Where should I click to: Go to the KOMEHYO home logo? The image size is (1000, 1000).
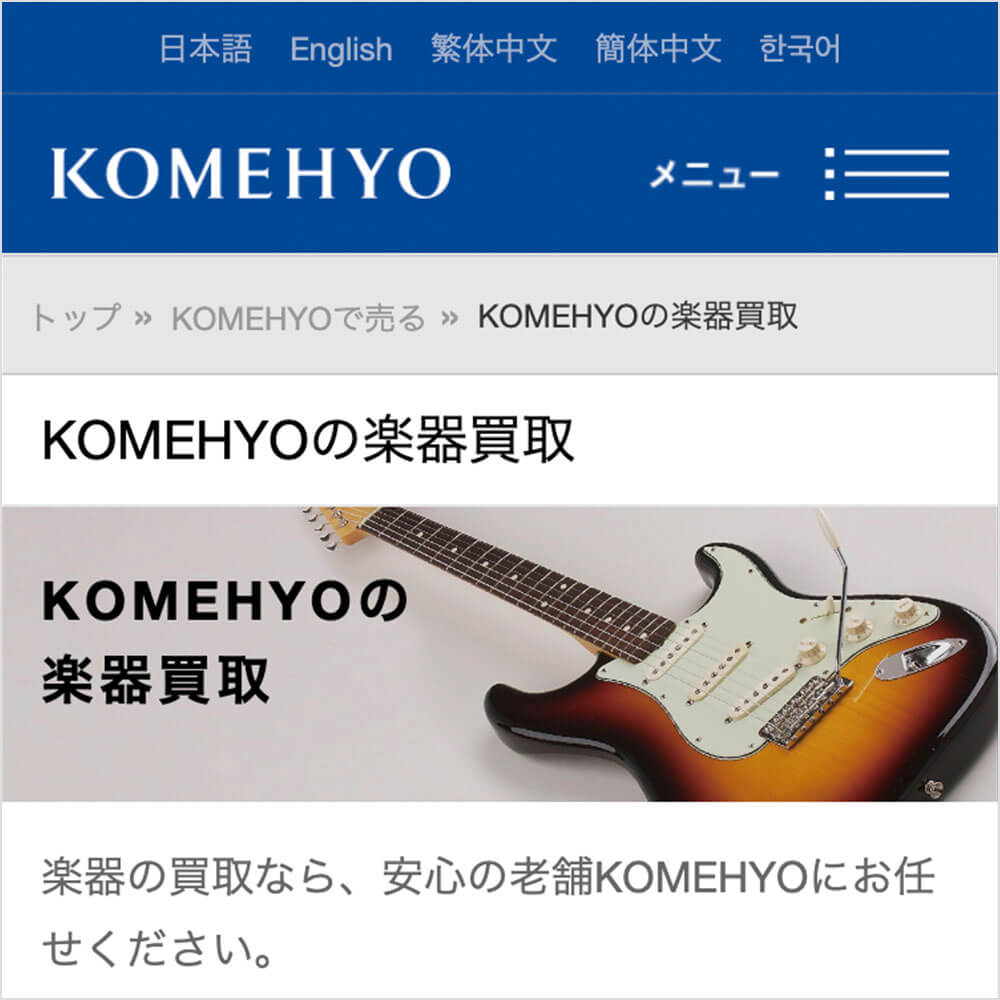pos(251,174)
